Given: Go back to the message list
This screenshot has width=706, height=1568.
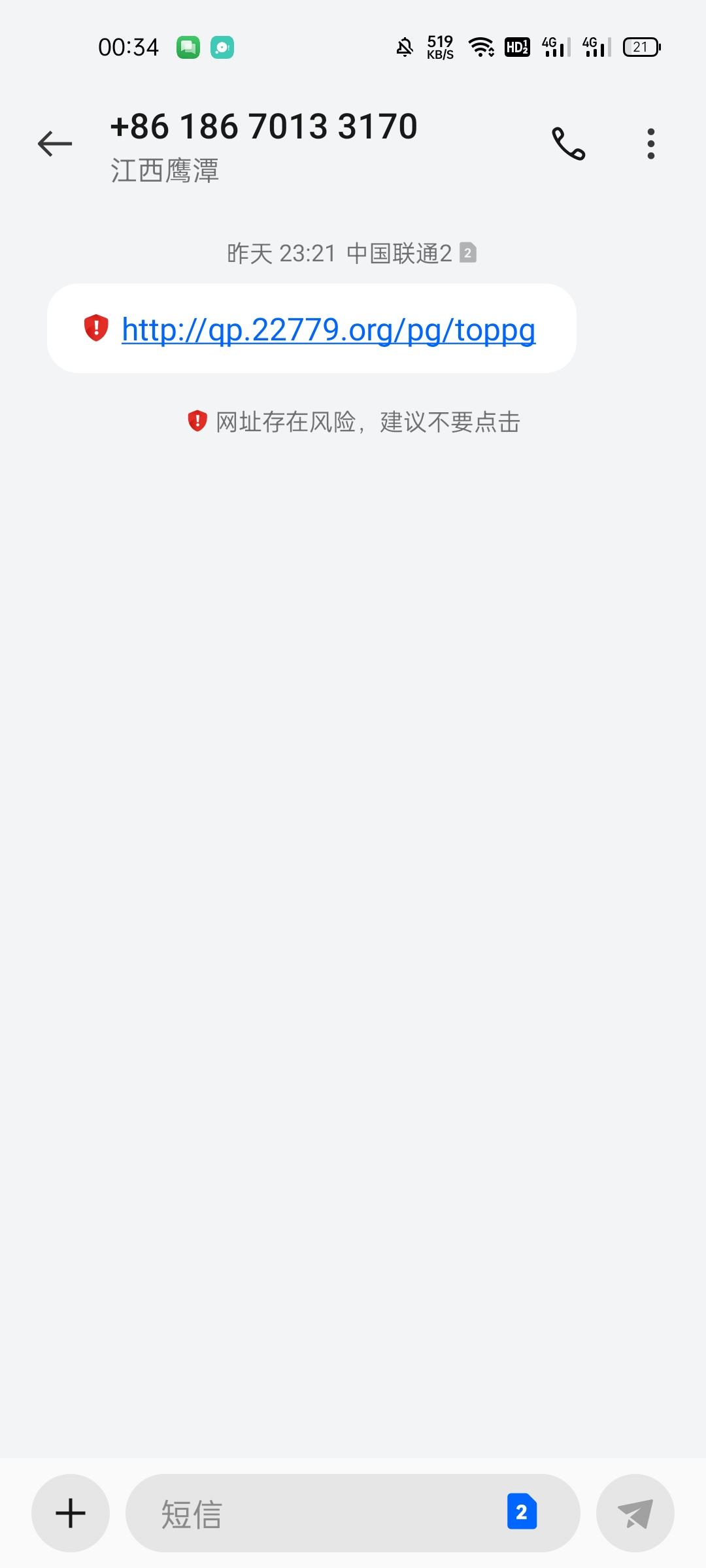Looking at the screenshot, I should [55, 144].
